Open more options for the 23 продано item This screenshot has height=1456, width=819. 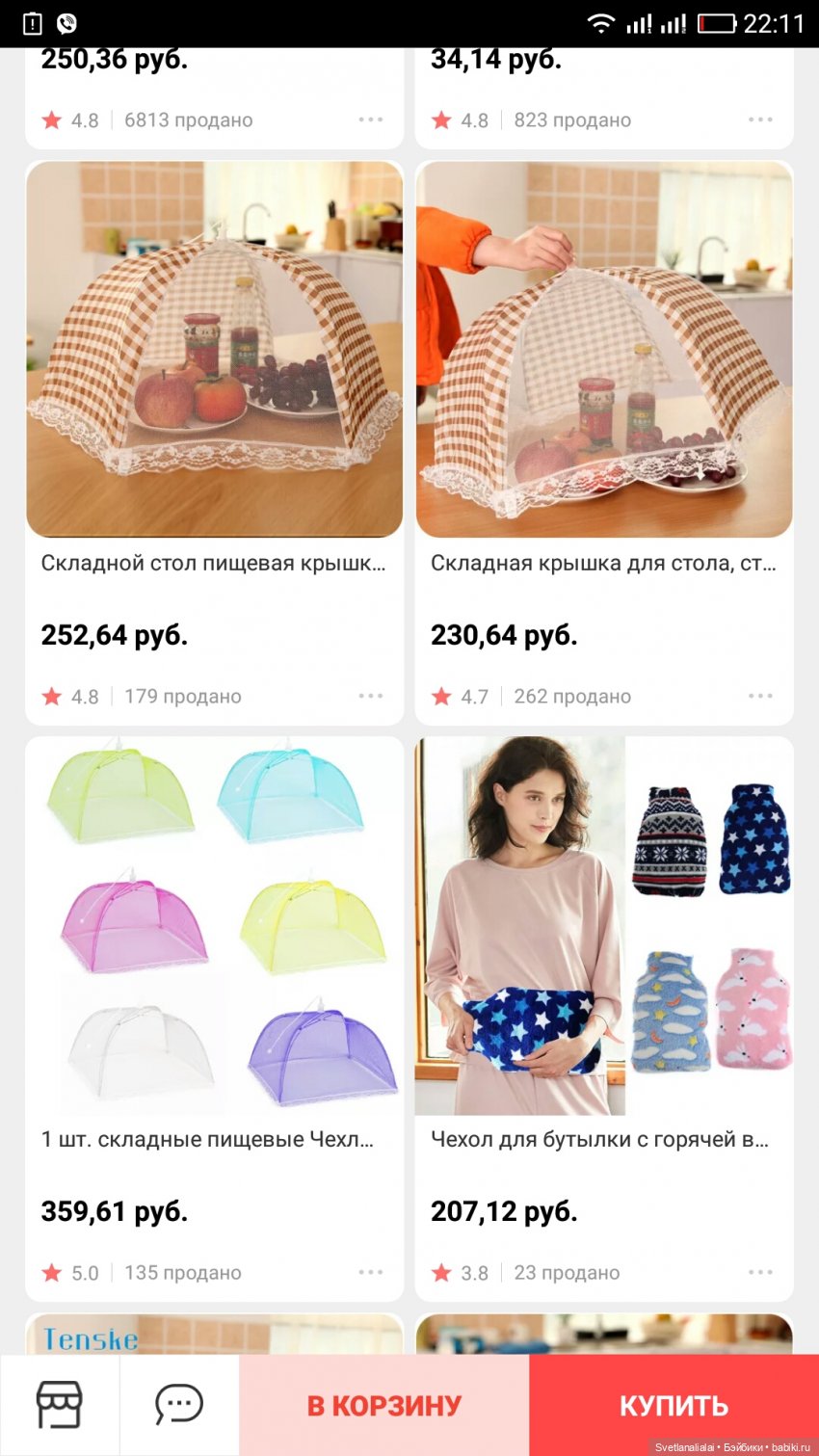coord(760,1272)
